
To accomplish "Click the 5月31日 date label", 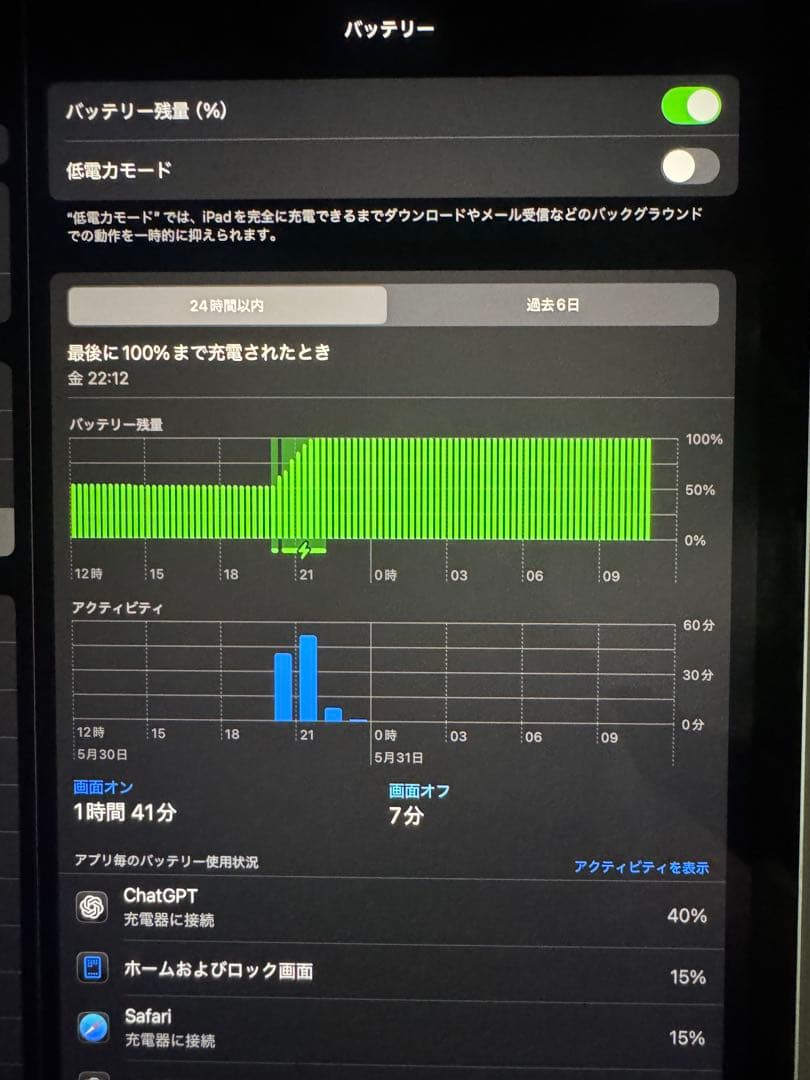I will [x=401, y=755].
